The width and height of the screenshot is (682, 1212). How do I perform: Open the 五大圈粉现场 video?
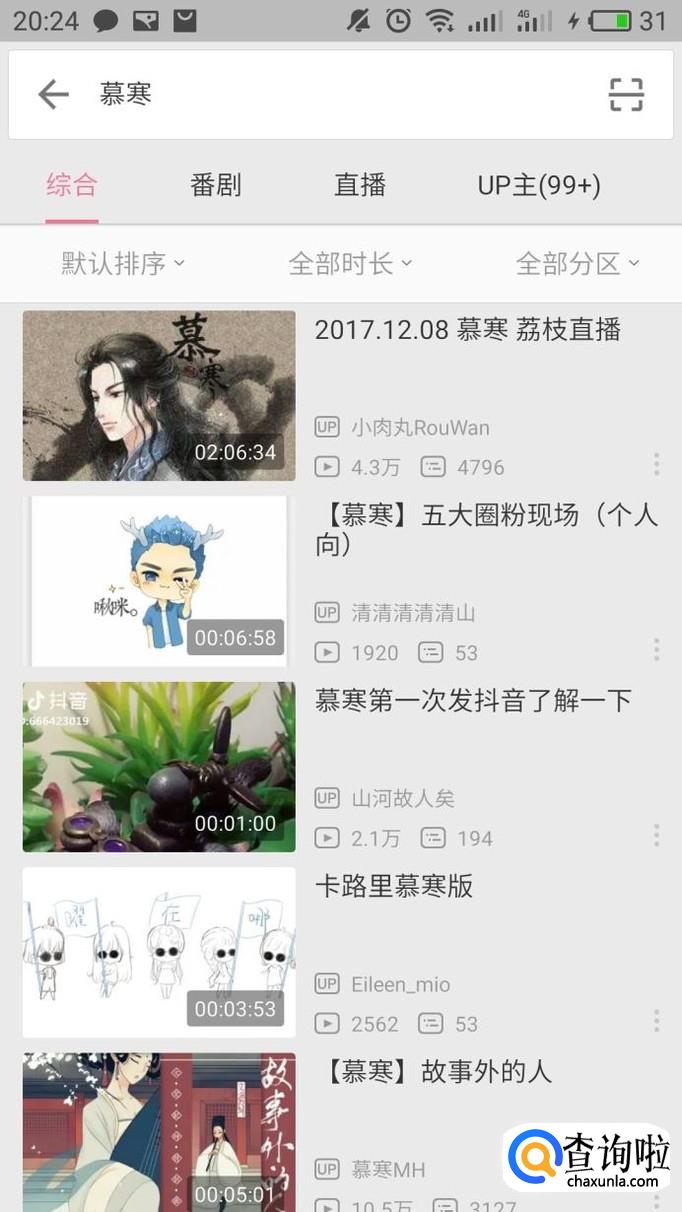pos(486,529)
